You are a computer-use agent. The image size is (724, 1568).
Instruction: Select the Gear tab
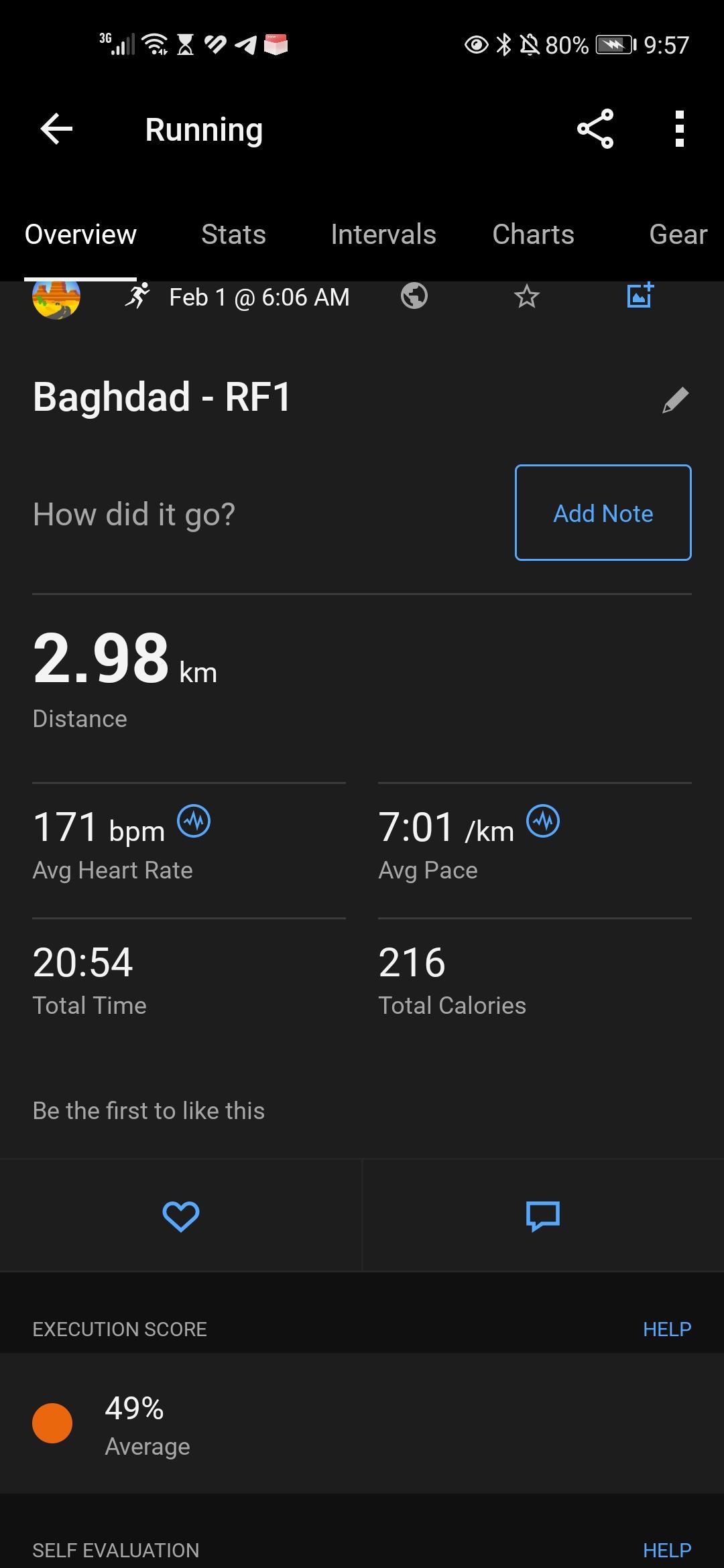pos(678,235)
